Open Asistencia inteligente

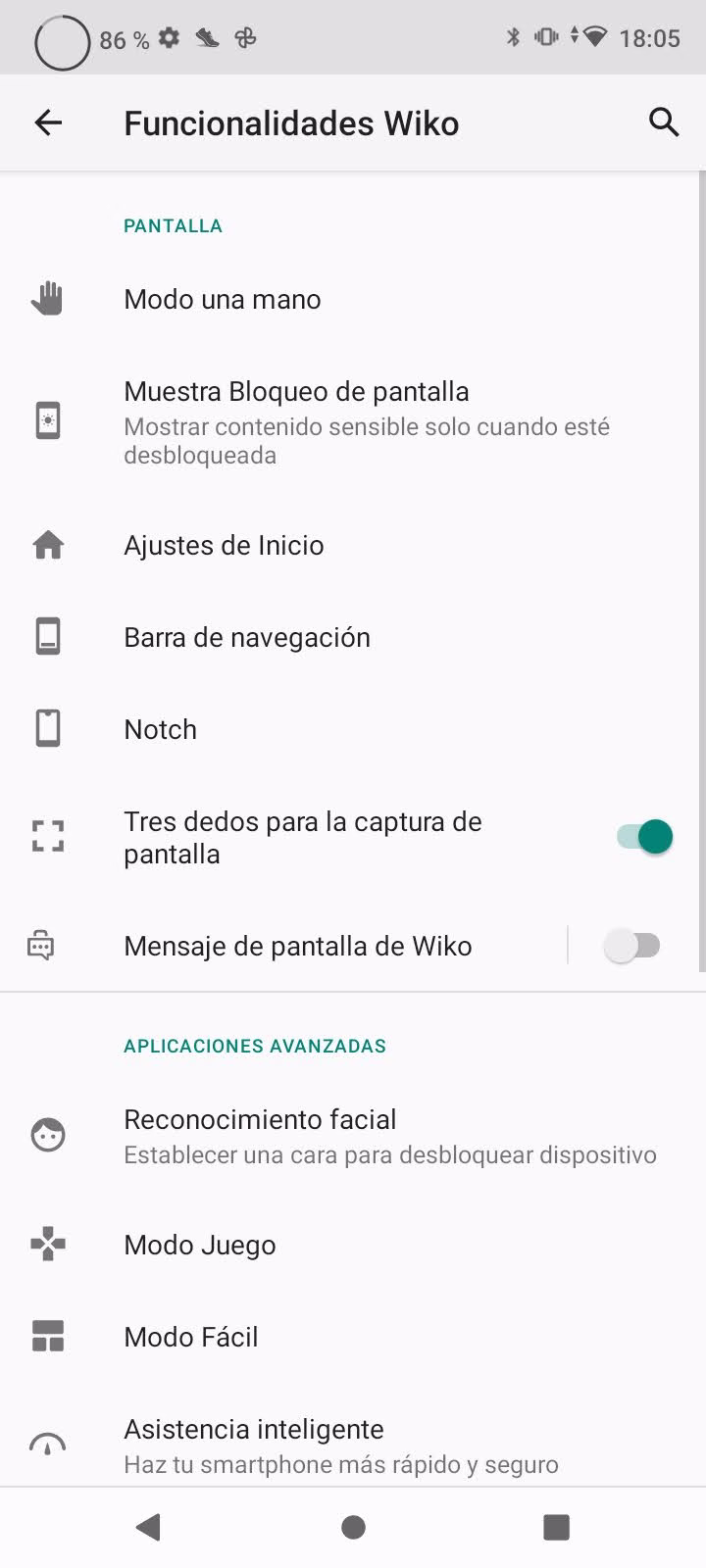tap(254, 1445)
